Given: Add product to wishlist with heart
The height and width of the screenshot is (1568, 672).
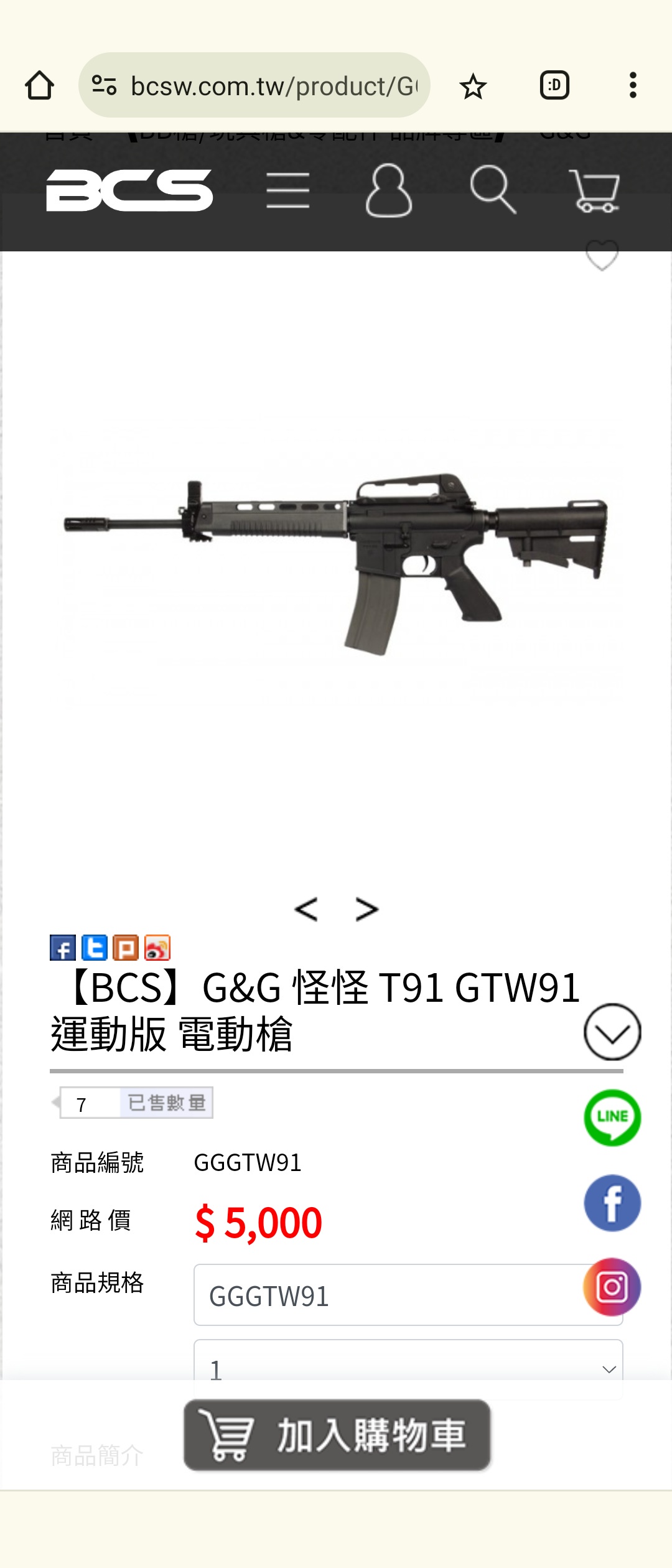Looking at the screenshot, I should point(602,255).
